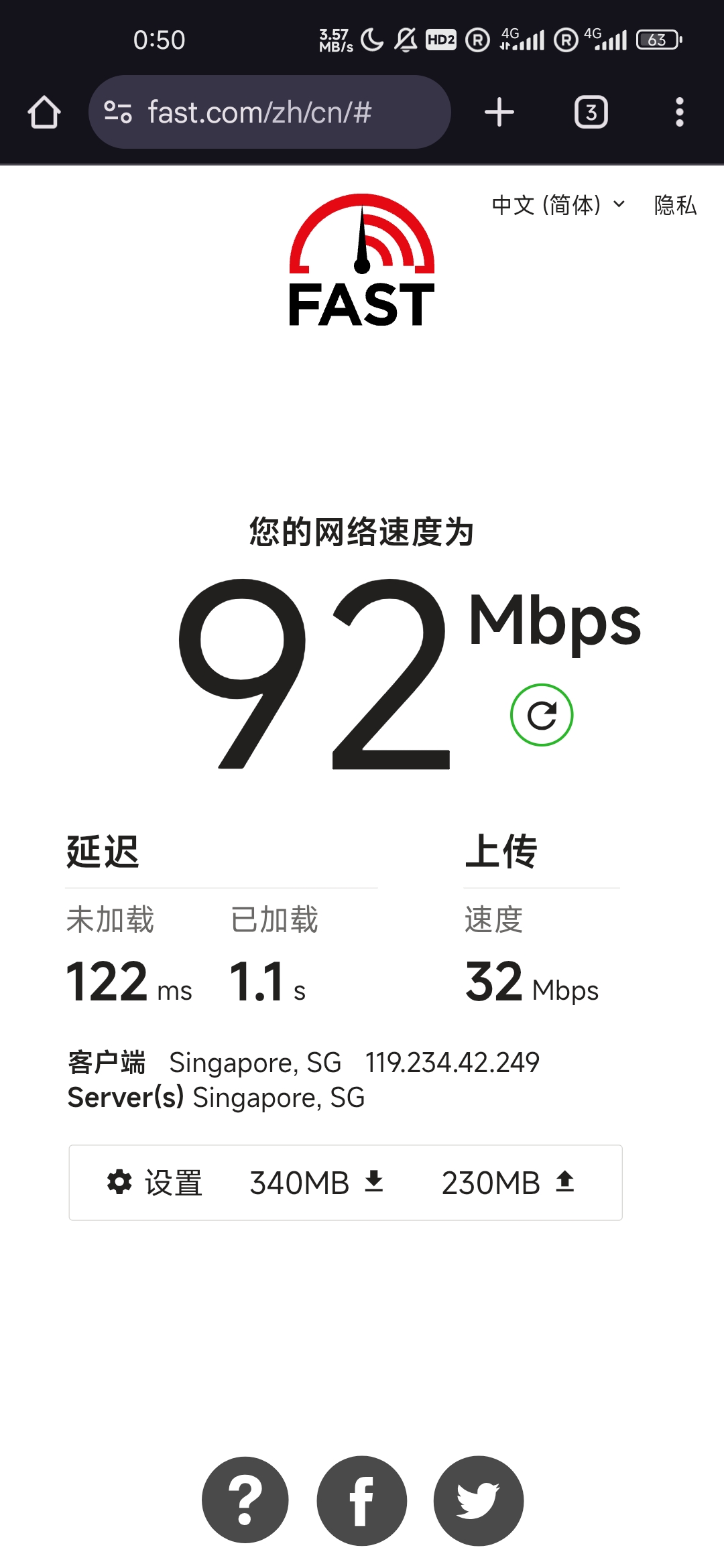Open the language selector 中文 (简体)
Viewport: 724px width, 1568px height.
pyautogui.click(x=547, y=206)
